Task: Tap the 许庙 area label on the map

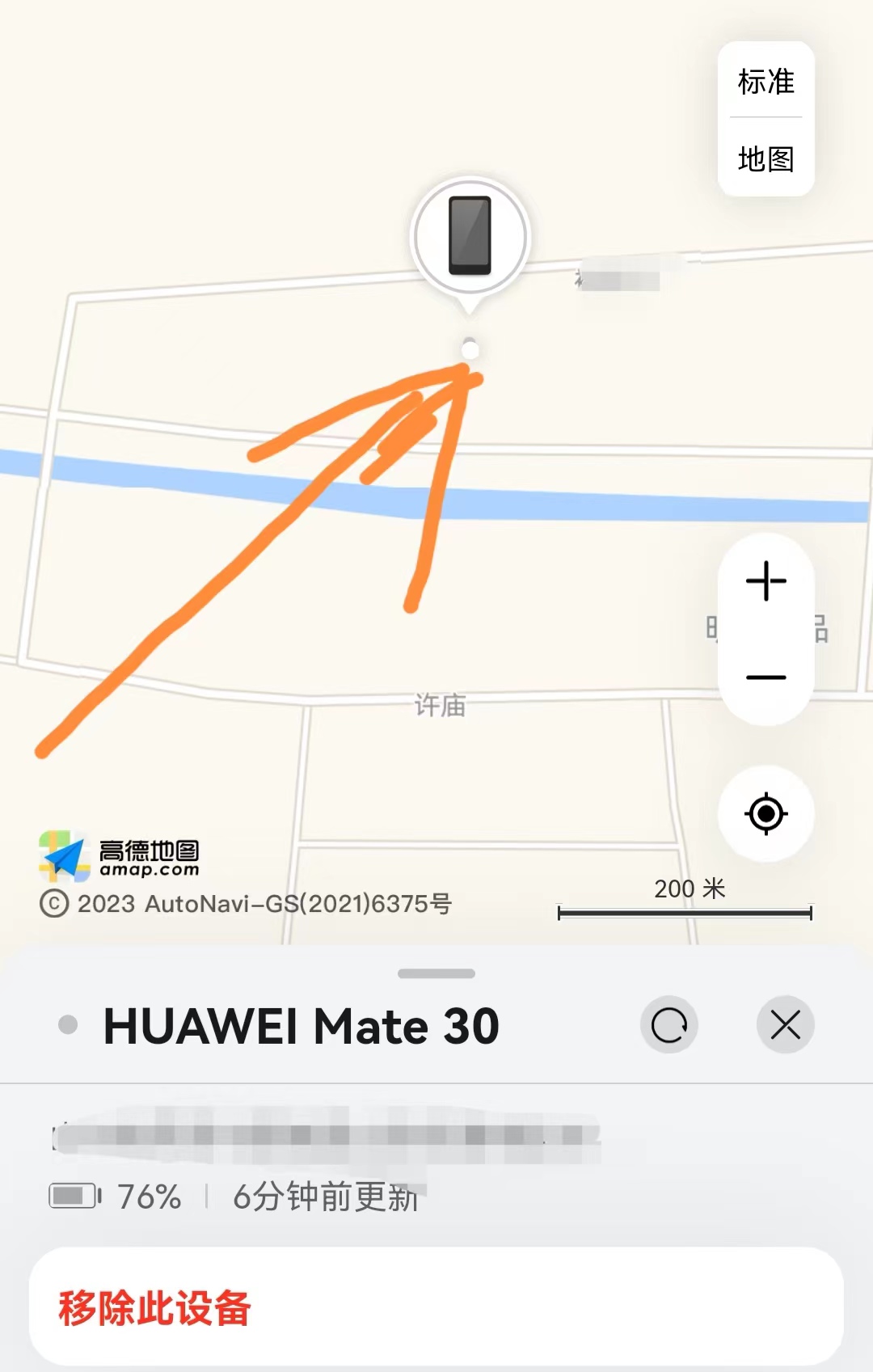Action: (438, 706)
